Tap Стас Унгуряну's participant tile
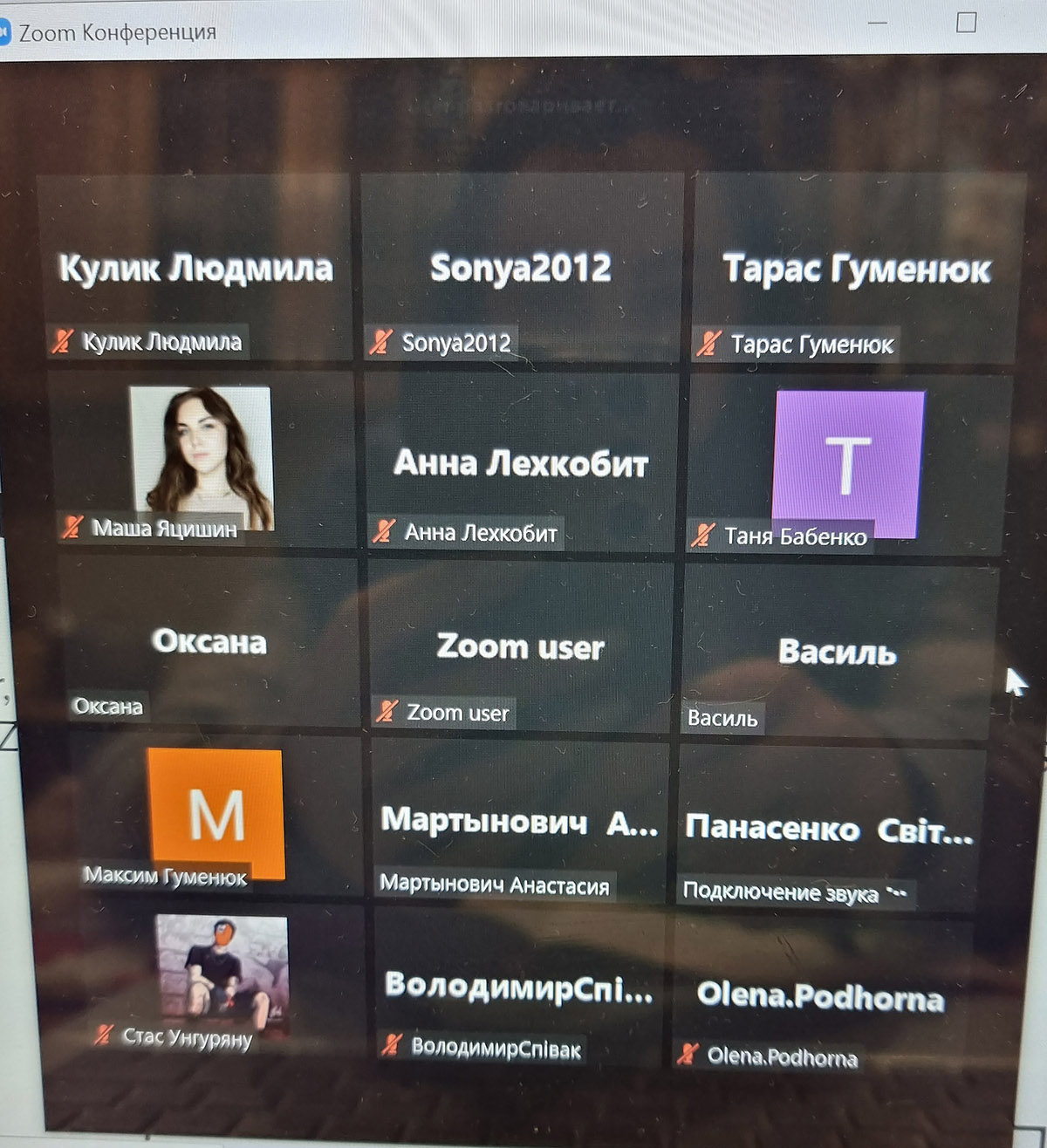1047x1148 pixels. (221, 977)
